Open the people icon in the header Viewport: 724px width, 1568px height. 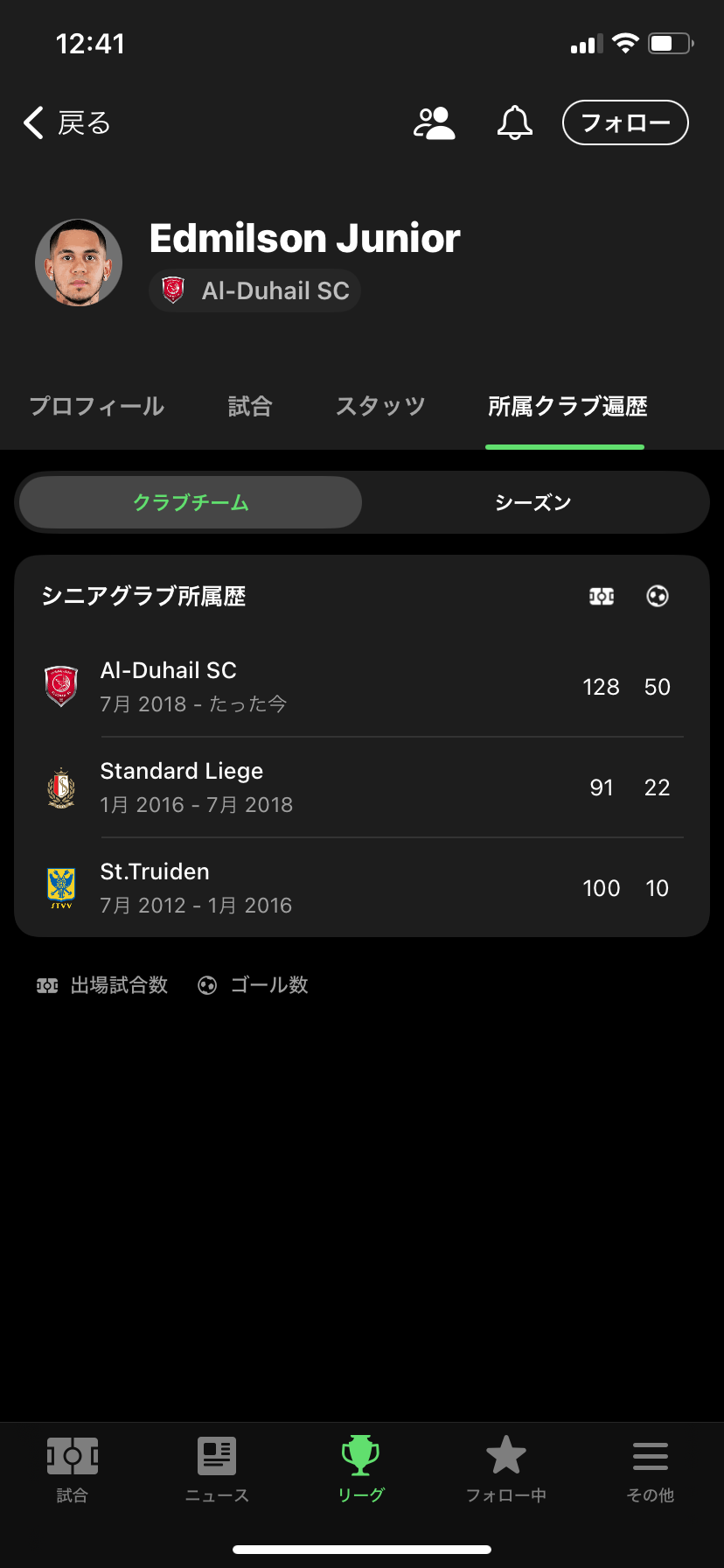pyautogui.click(x=434, y=123)
